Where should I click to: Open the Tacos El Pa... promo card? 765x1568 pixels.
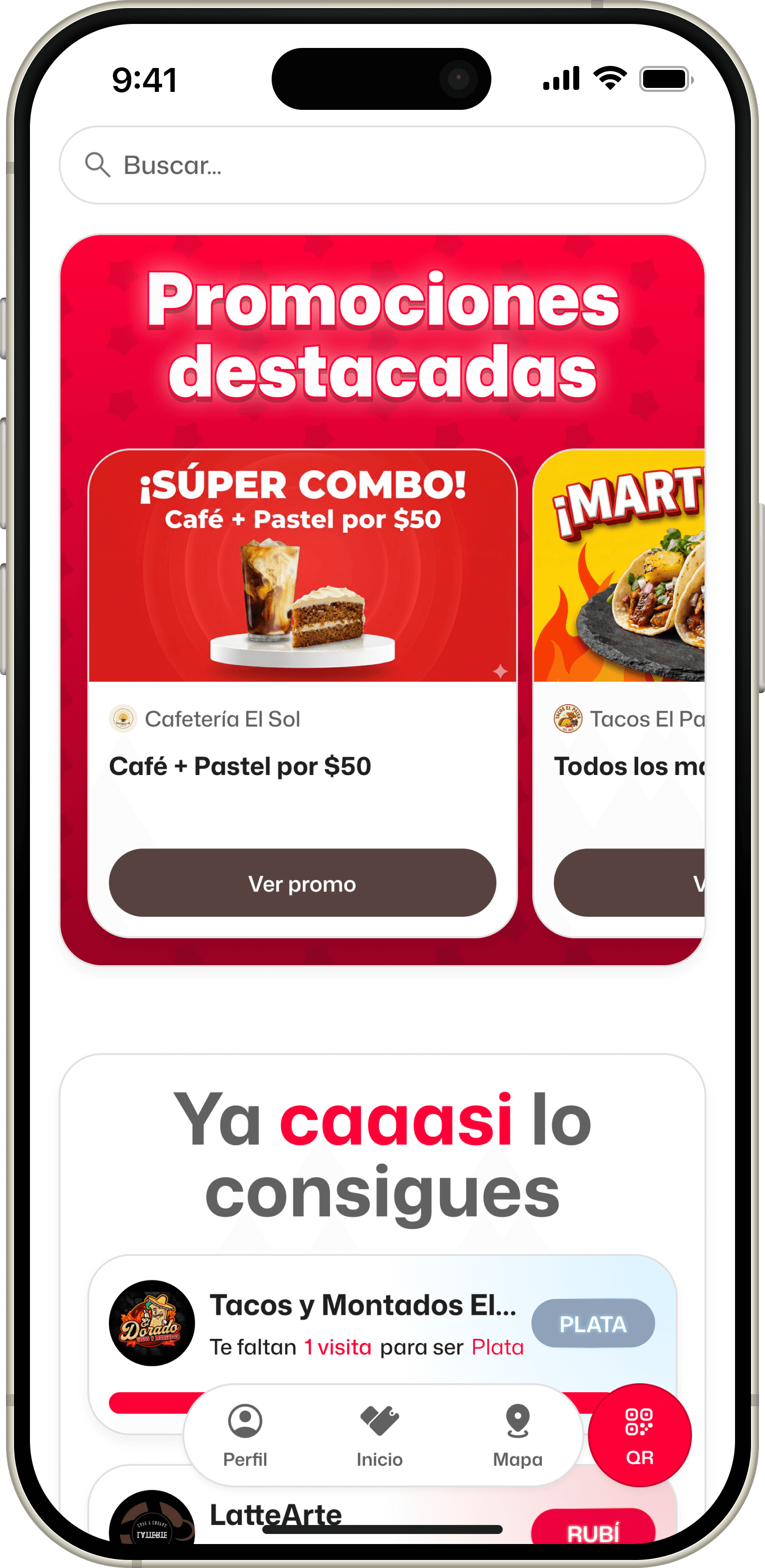[x=619, y=609]
